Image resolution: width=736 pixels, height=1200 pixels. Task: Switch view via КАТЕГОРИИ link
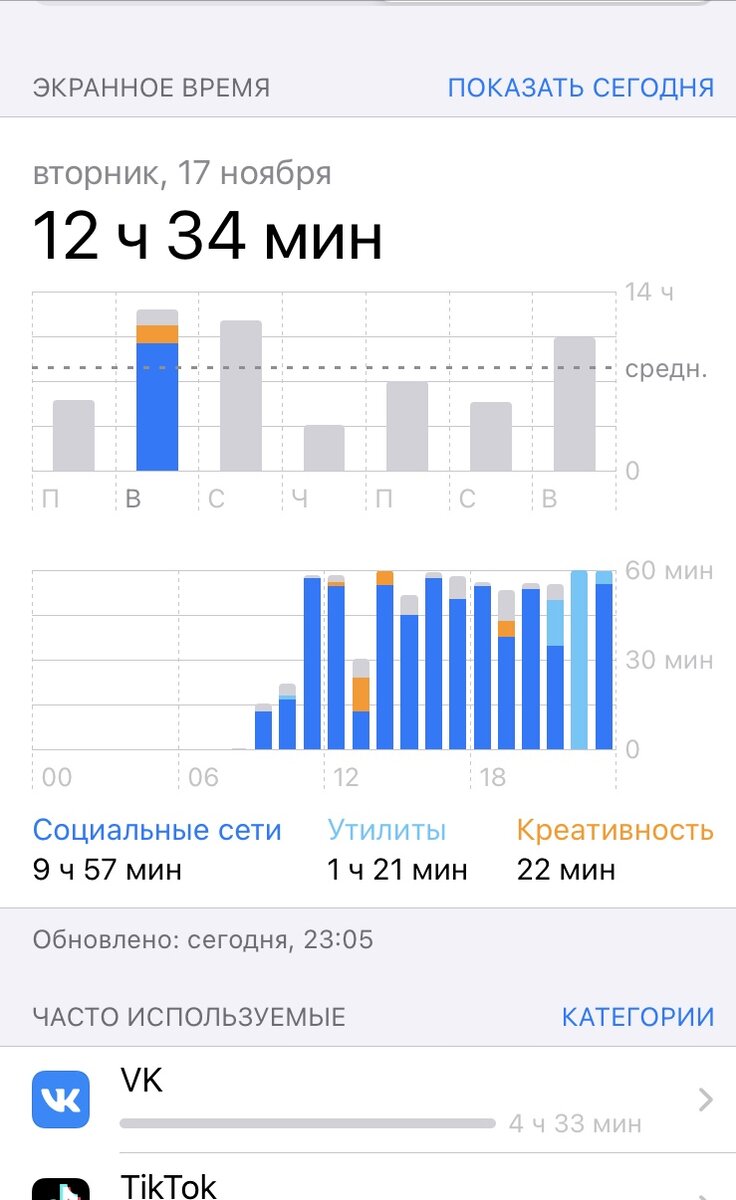point(638,1018)
